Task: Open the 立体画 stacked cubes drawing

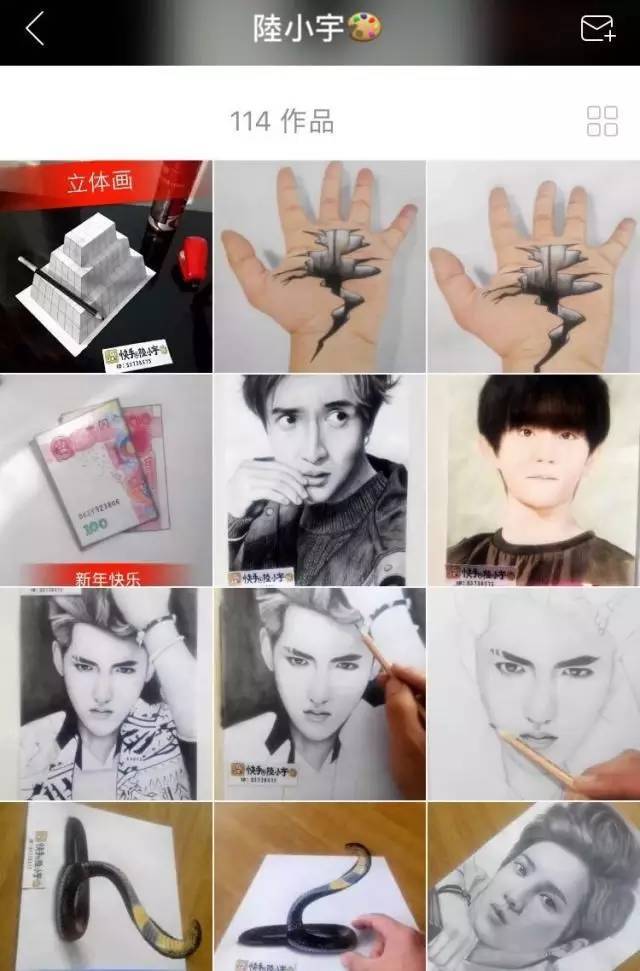Action: (105, 267)
